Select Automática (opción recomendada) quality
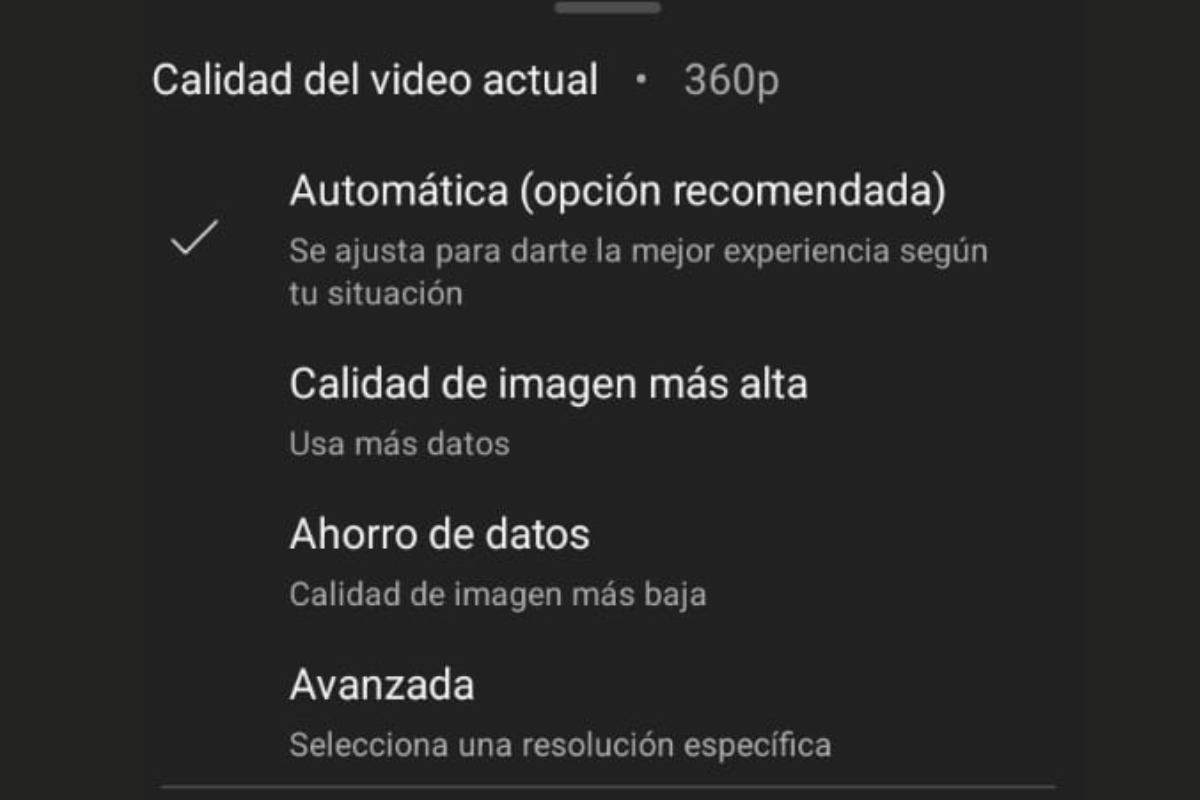This screenshot has height=800, width=1200. (616, 192)
